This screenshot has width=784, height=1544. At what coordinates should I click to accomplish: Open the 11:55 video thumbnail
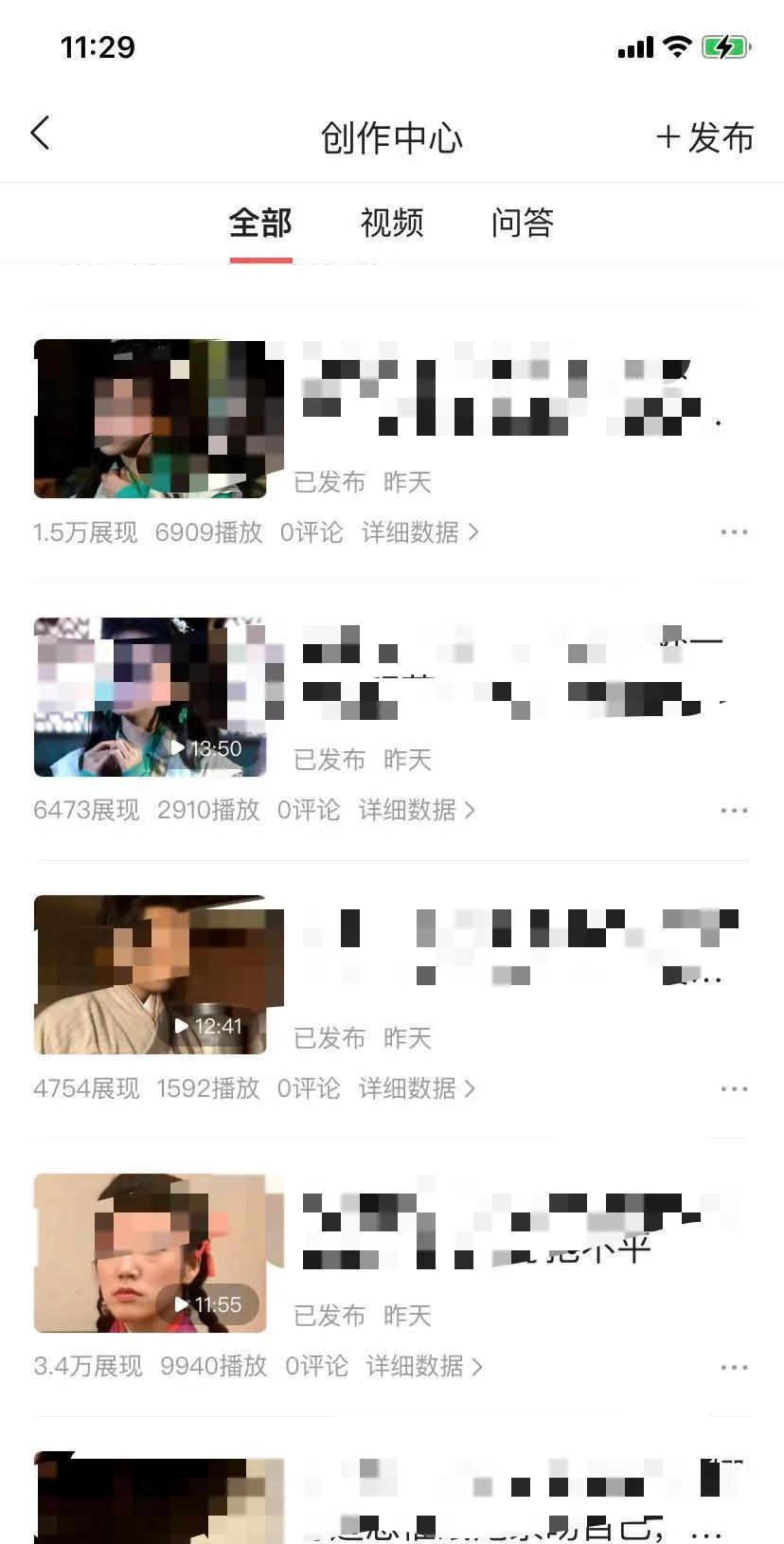(x=151, y=1253)
